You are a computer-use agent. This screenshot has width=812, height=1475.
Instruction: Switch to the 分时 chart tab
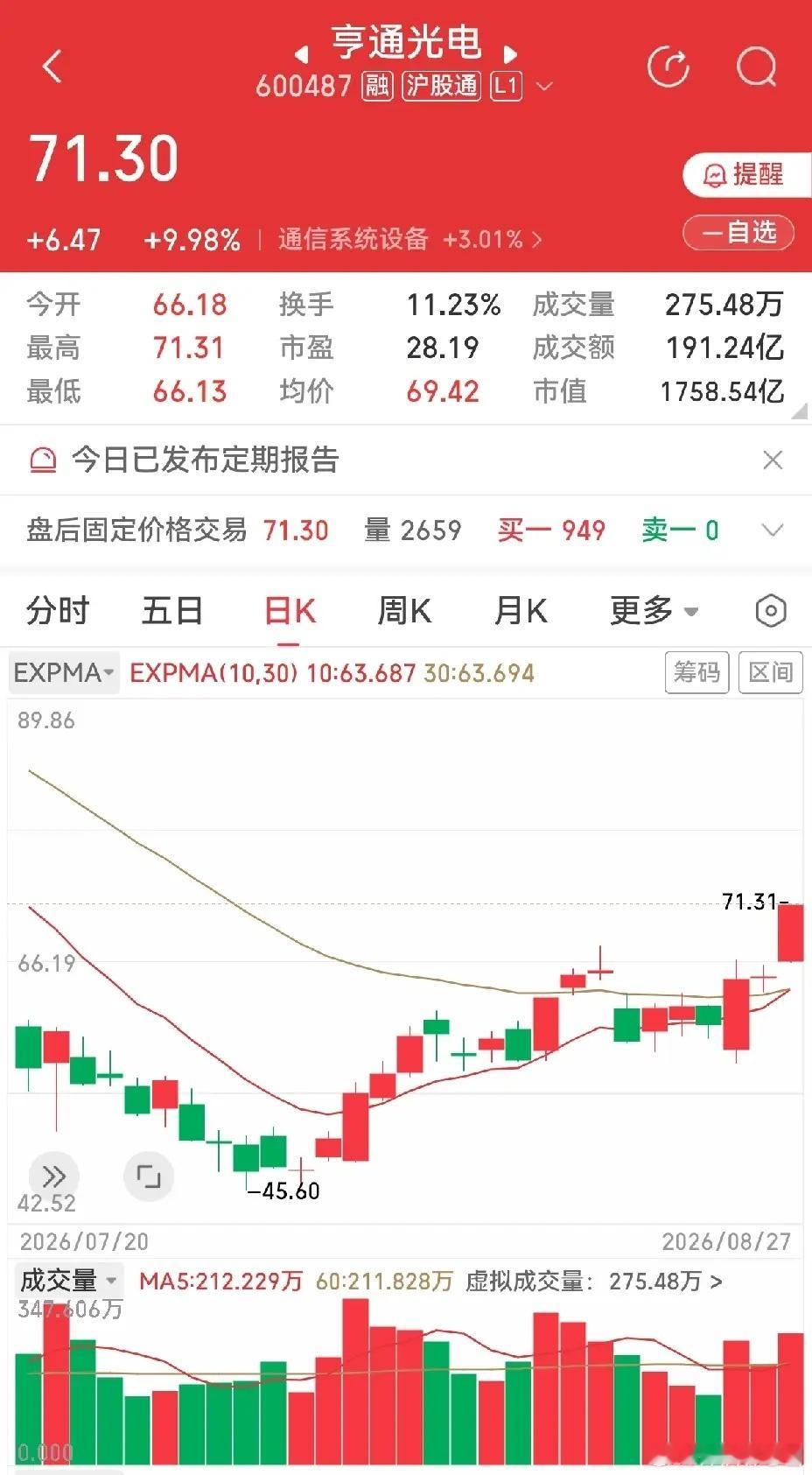click(58, 610)
